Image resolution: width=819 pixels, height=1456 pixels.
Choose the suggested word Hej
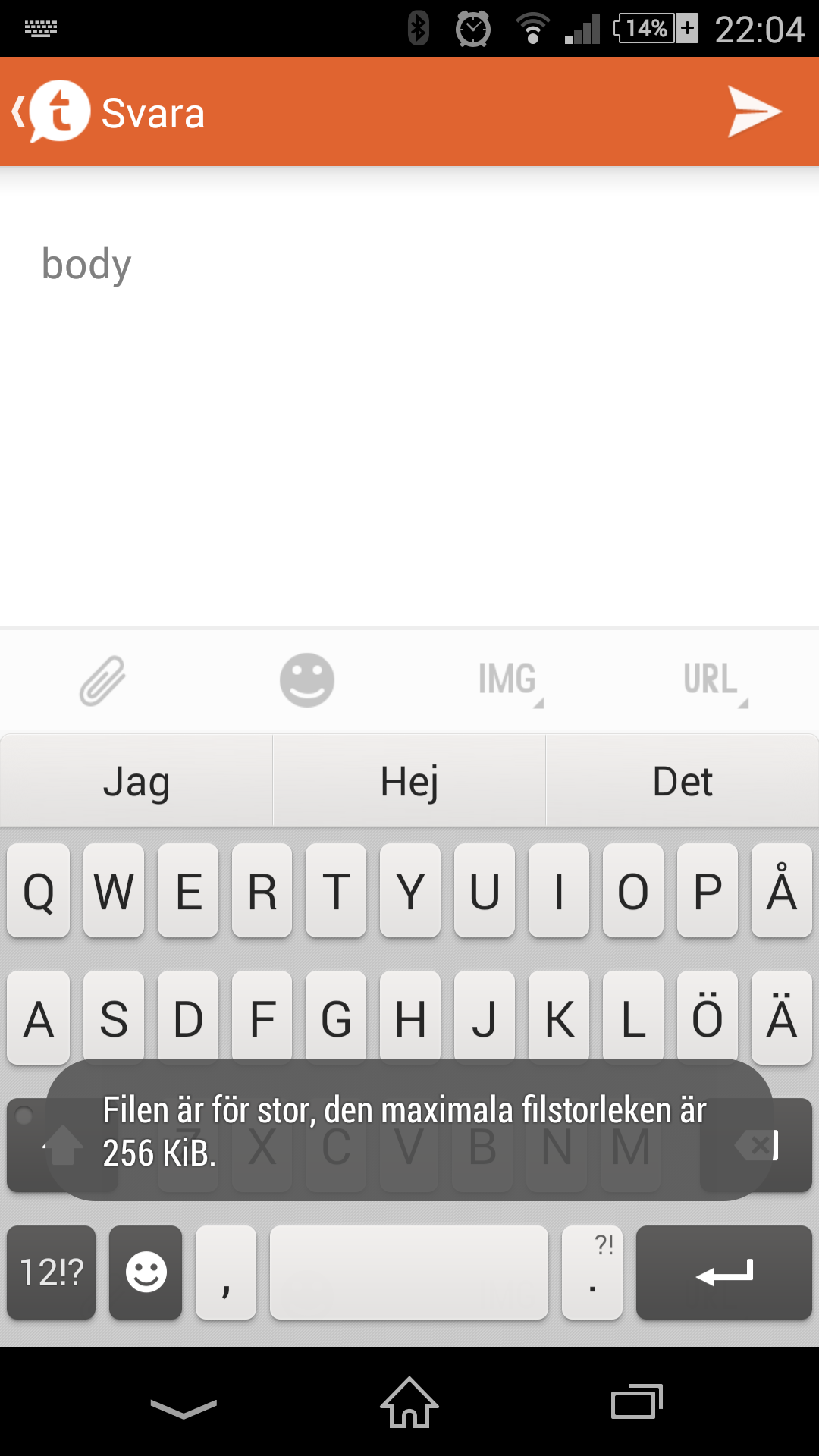[409, 781]
